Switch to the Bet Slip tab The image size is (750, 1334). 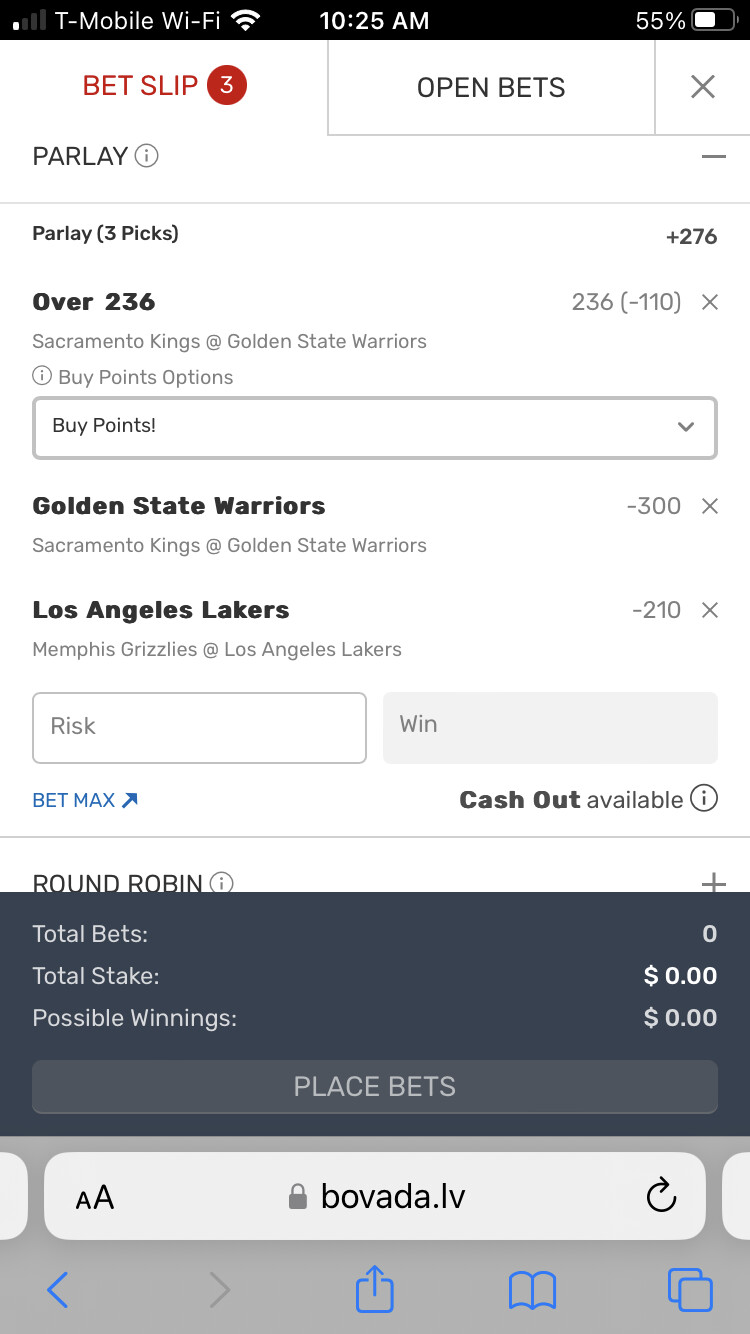coord(163,86)
